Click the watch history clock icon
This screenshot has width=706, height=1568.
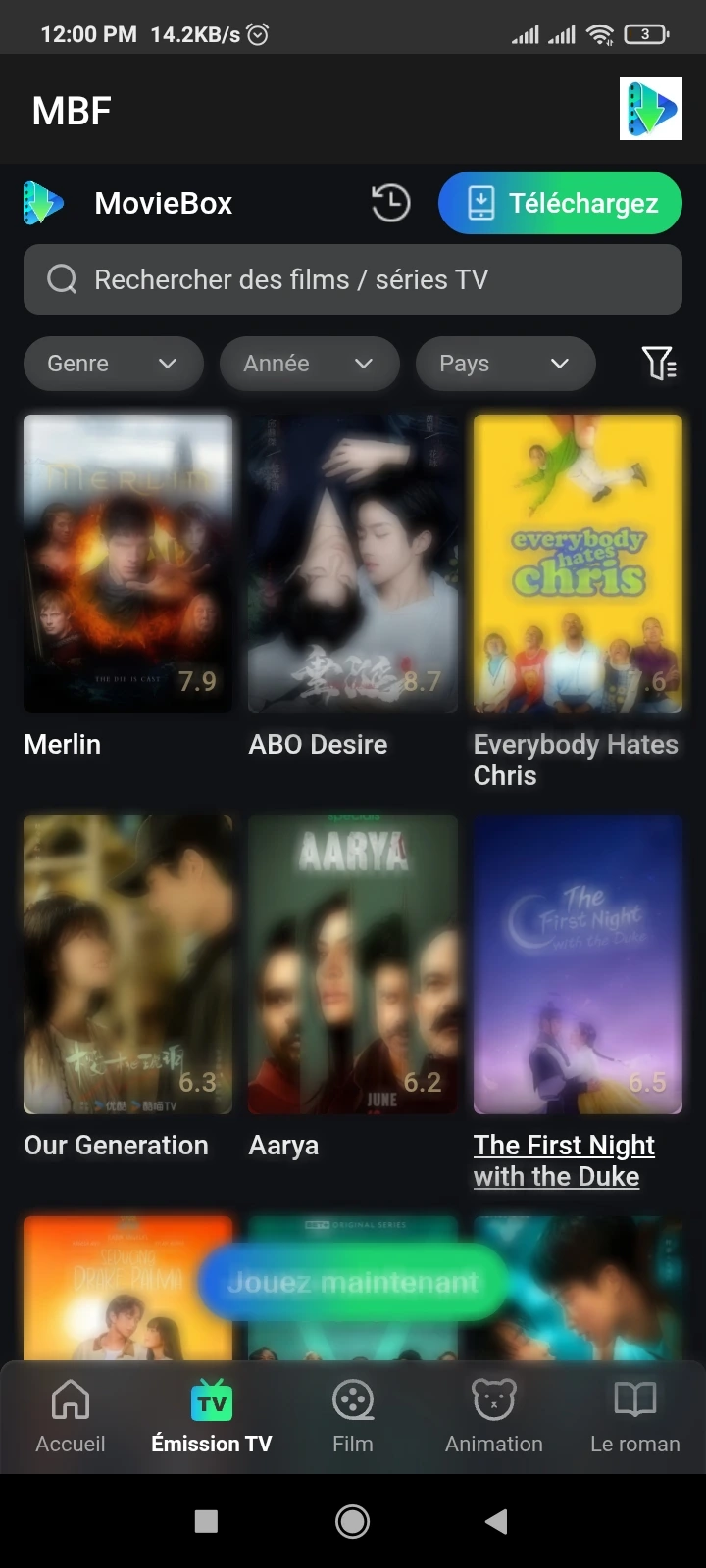[x=389, y=203]
